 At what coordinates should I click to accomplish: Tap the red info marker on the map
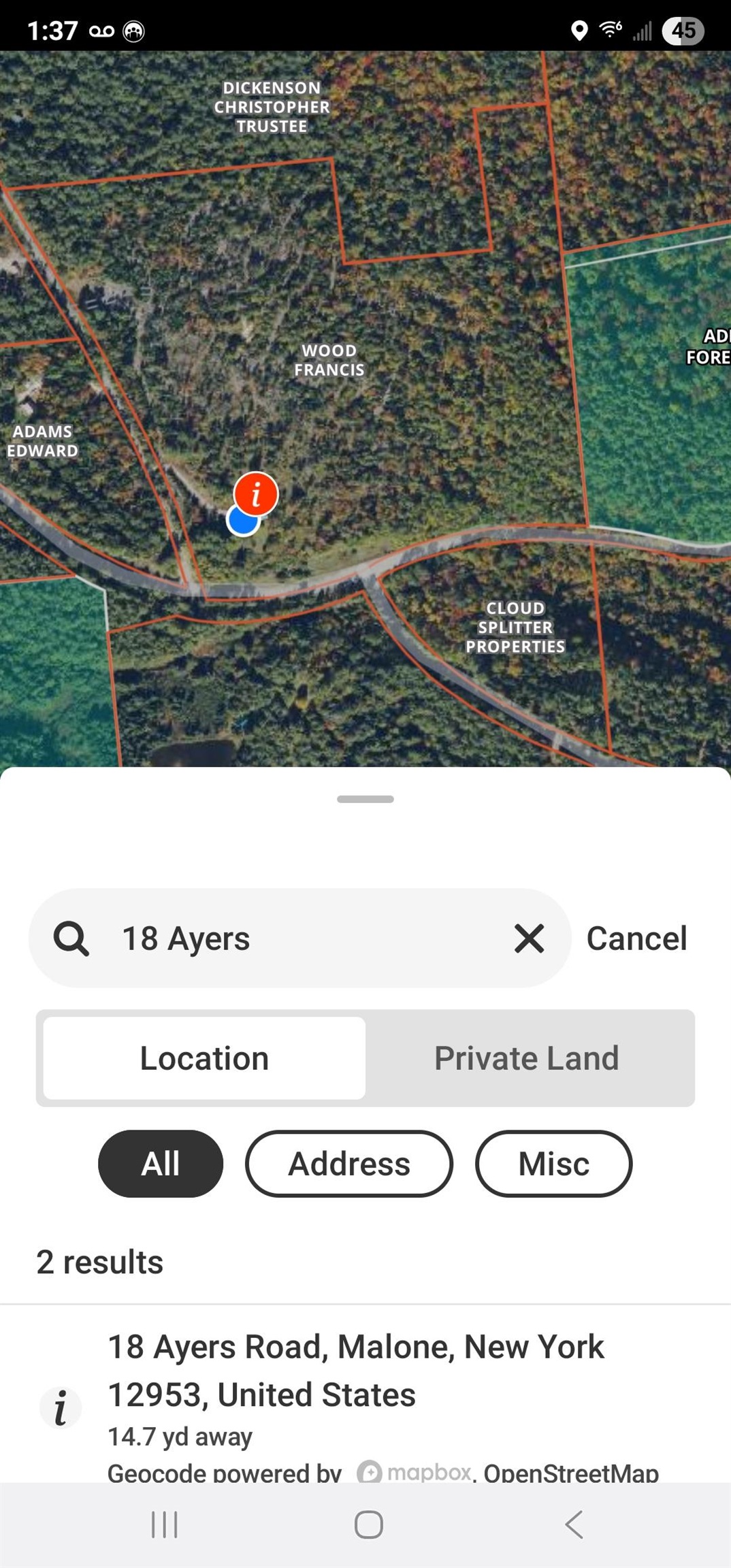pyautogui.click(x=256, y=493)
